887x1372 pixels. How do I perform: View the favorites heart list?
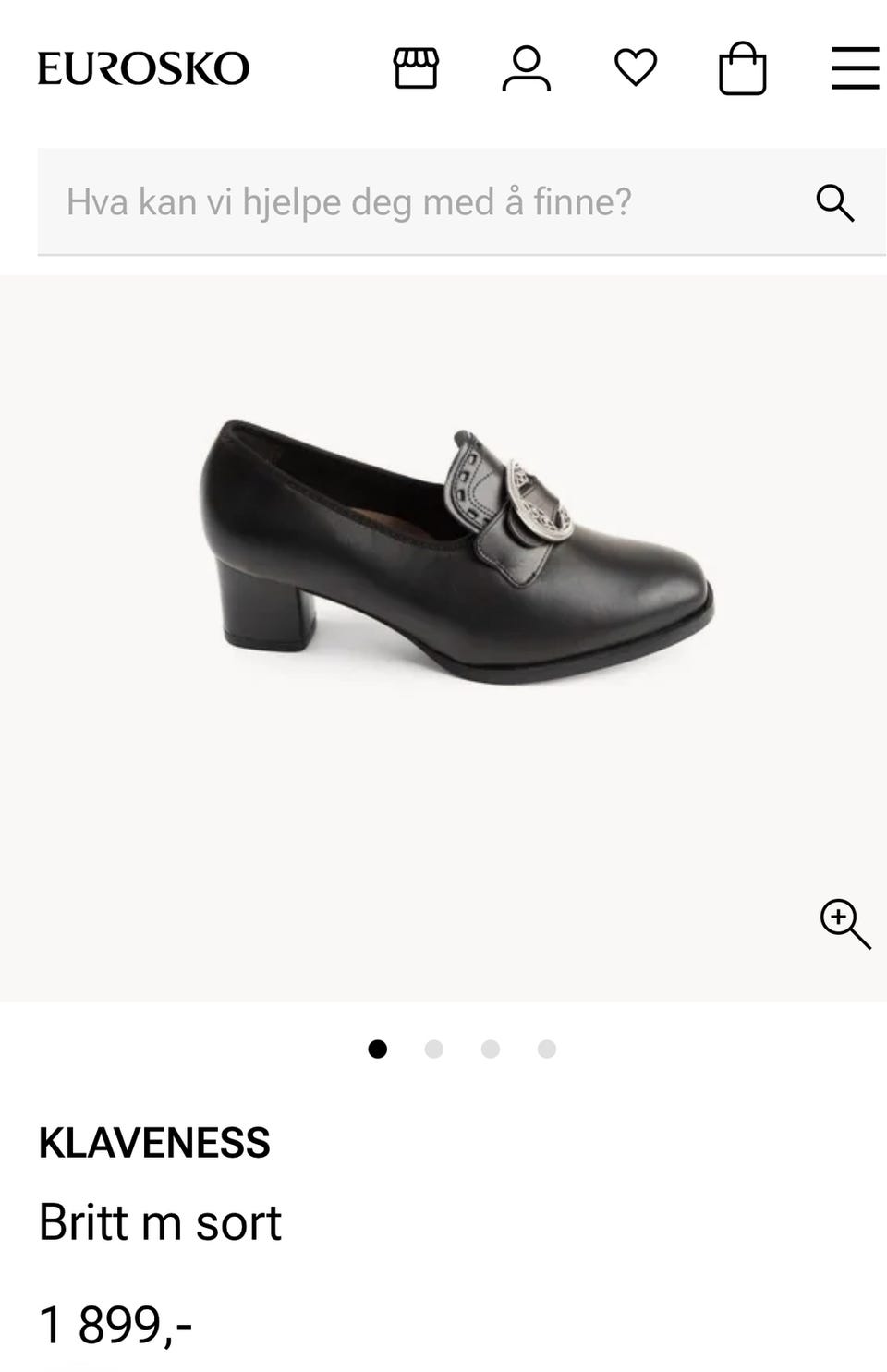pyautogui.click(x=636, y=68)
